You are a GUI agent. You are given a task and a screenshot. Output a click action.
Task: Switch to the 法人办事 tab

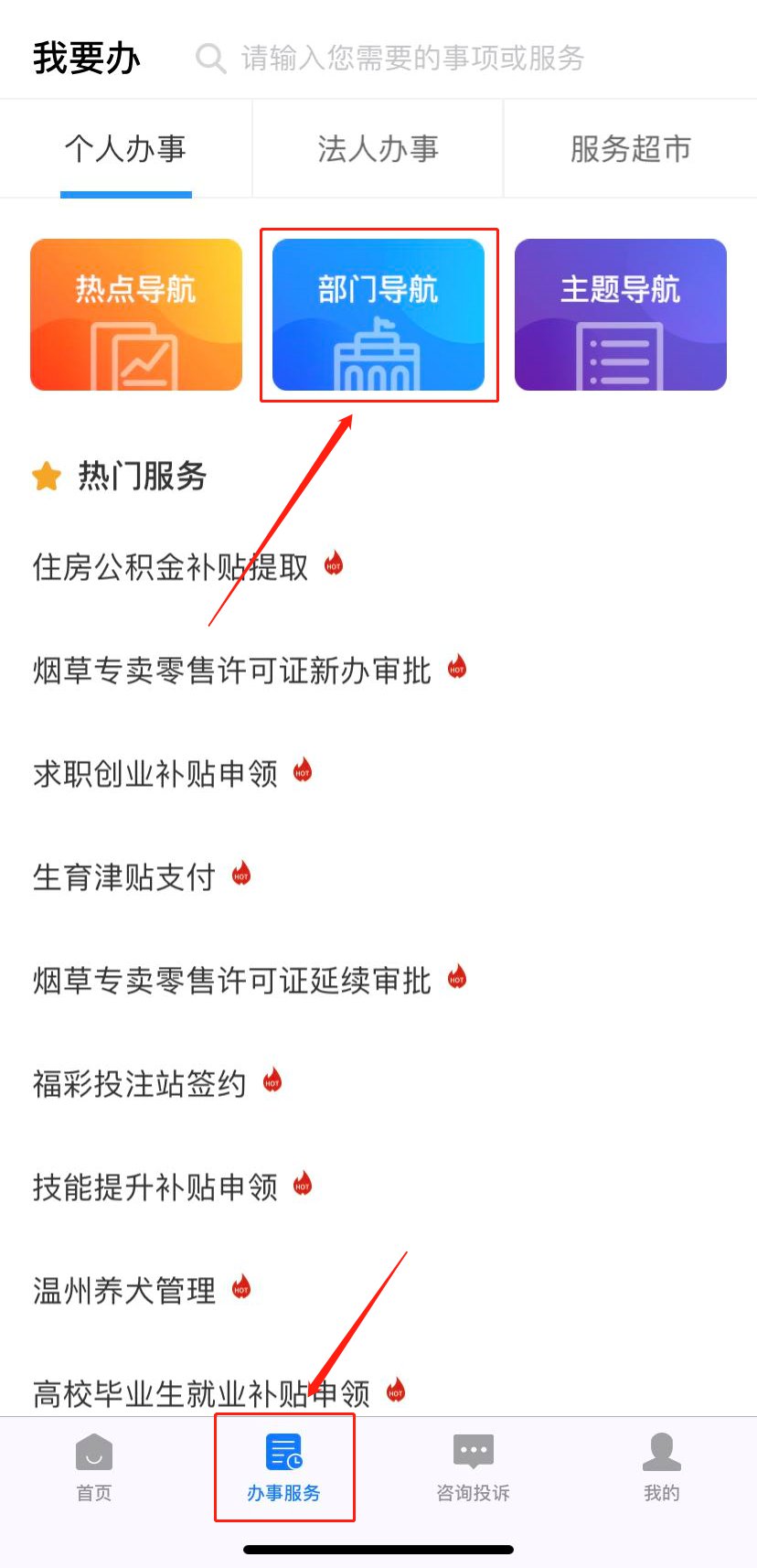tap(378, 148)
